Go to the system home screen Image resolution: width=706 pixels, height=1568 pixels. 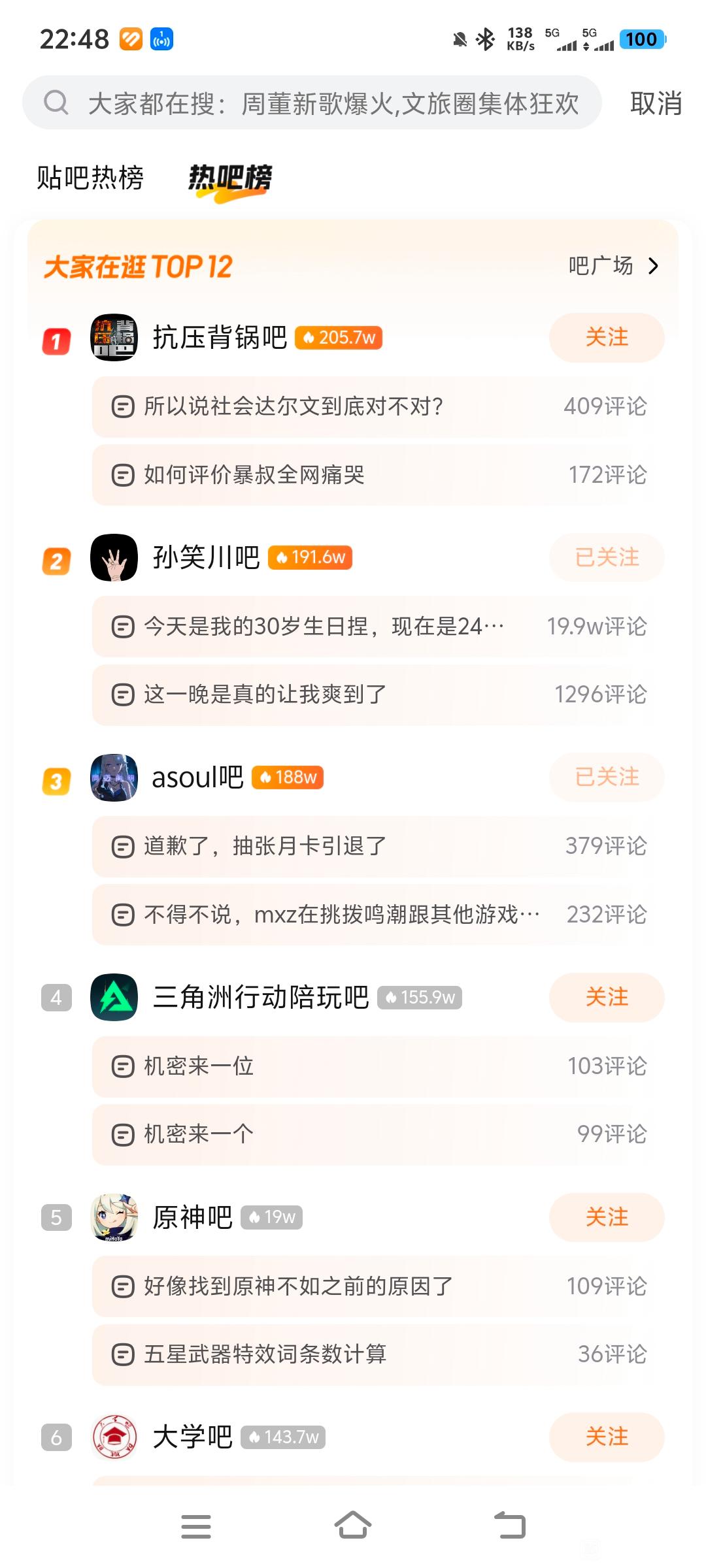point(353,1526)
